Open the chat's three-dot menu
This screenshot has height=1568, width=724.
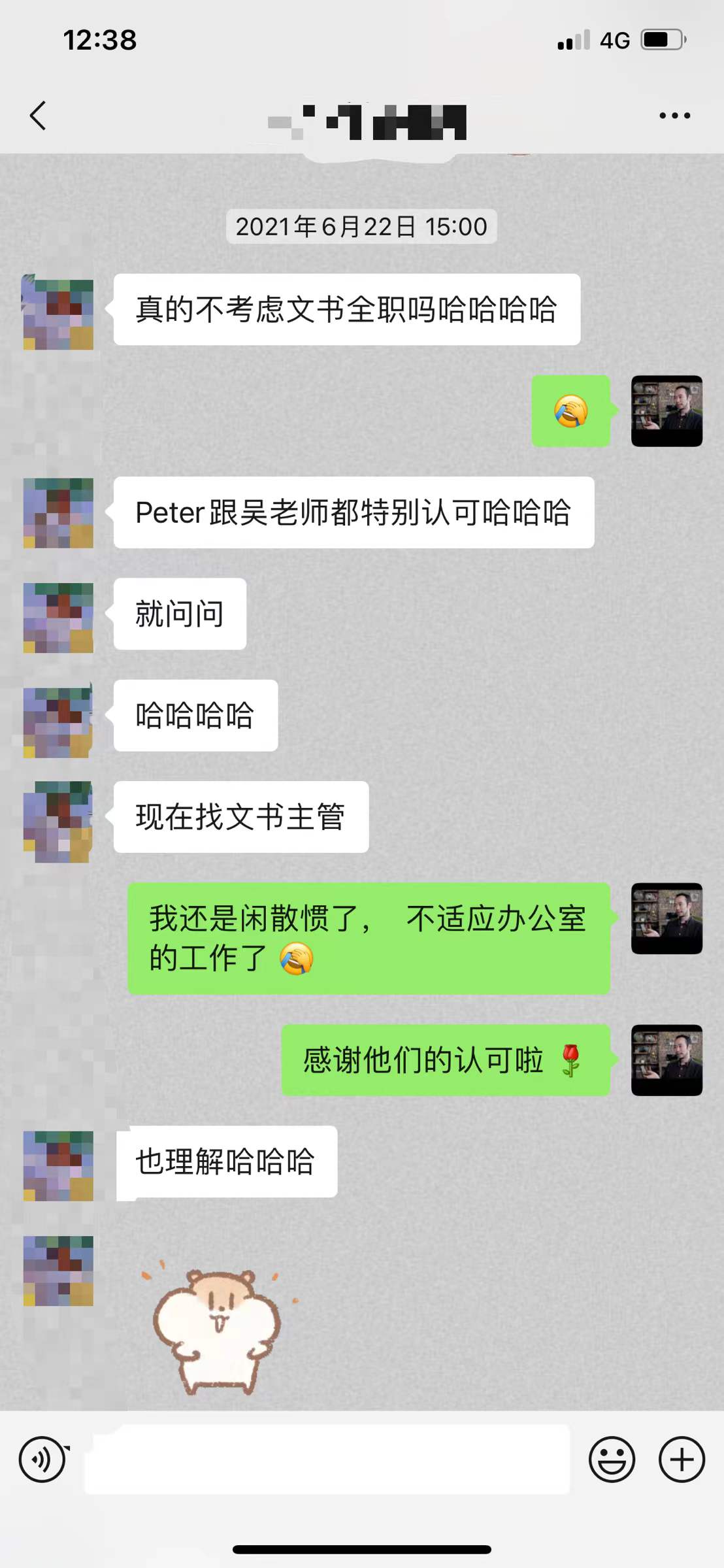click(674, 116)
